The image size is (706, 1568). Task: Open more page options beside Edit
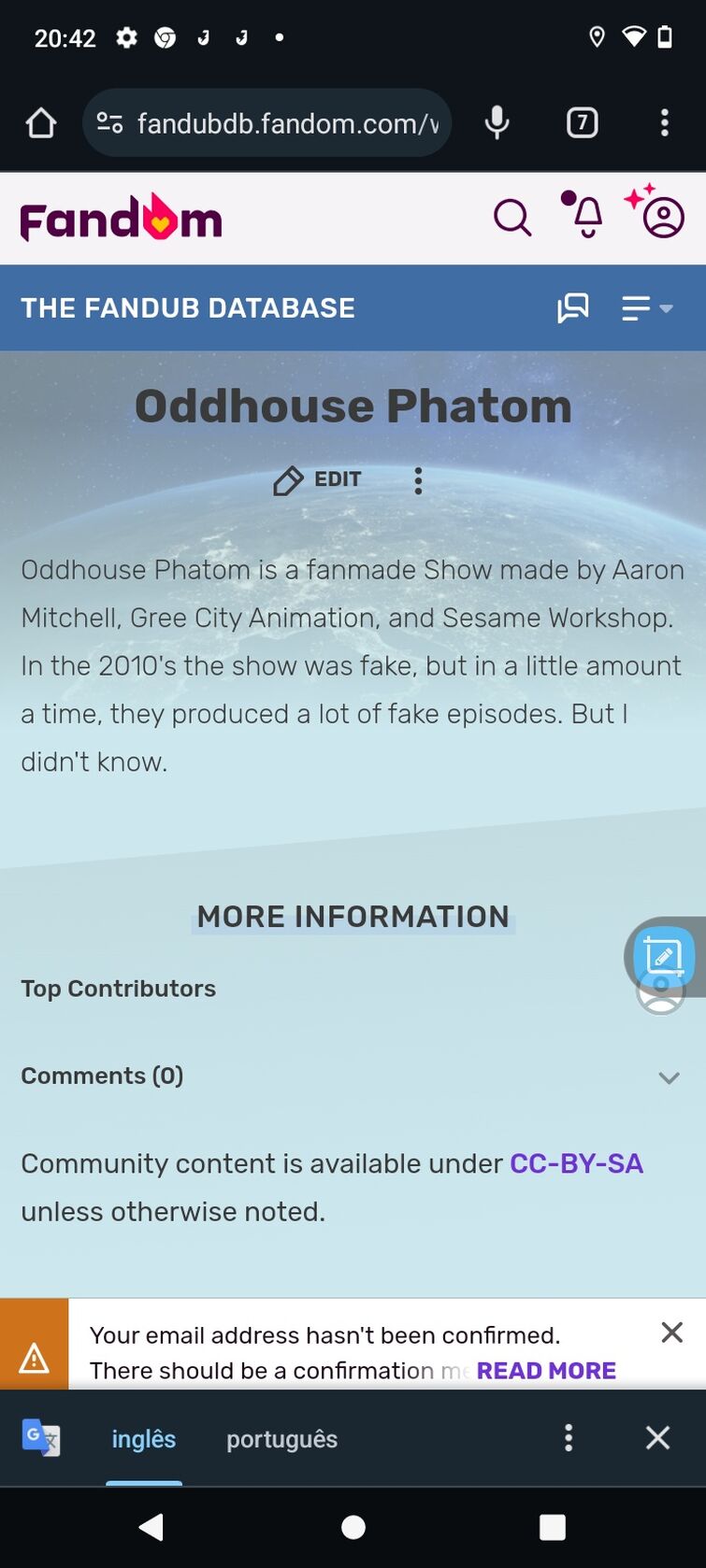(418, 480)
